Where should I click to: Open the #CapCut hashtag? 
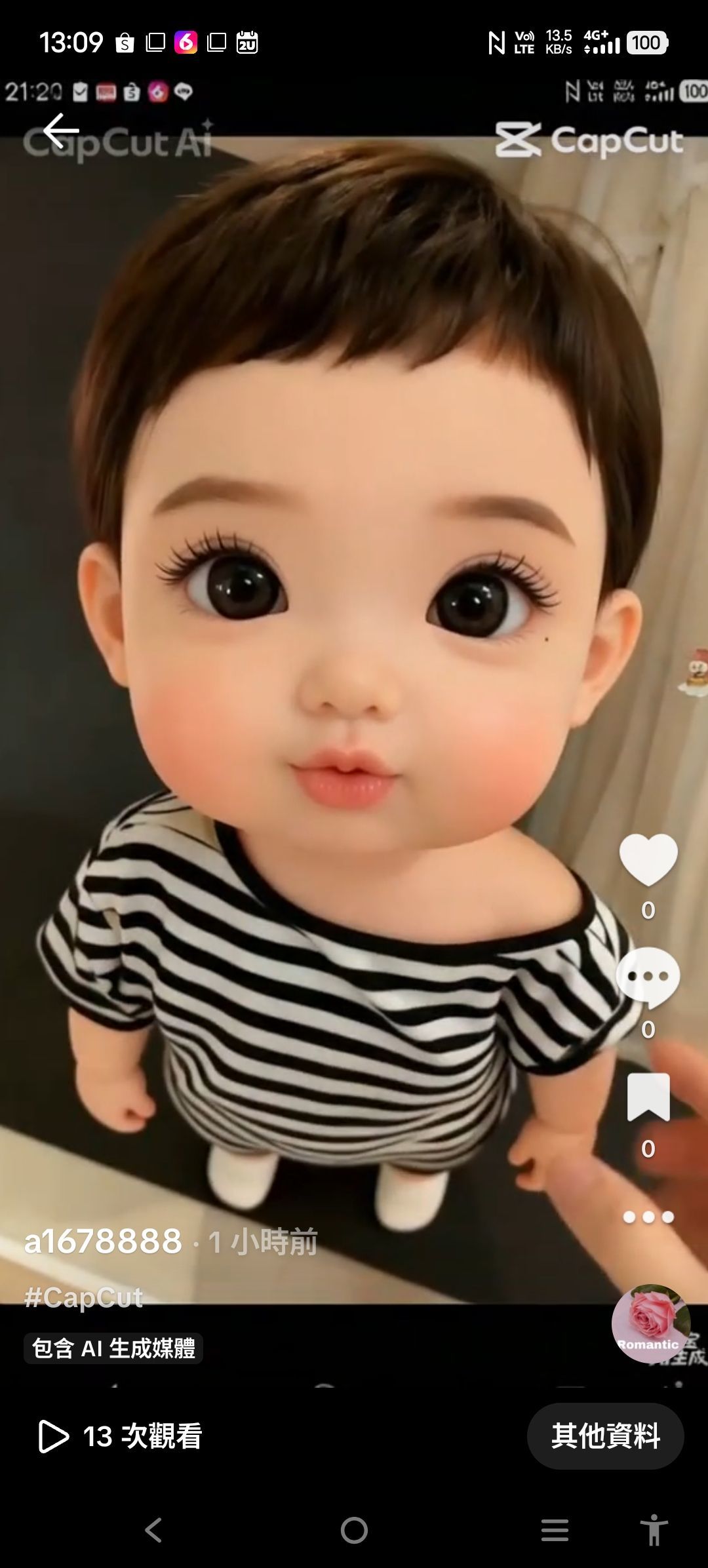pos(83,1297)
